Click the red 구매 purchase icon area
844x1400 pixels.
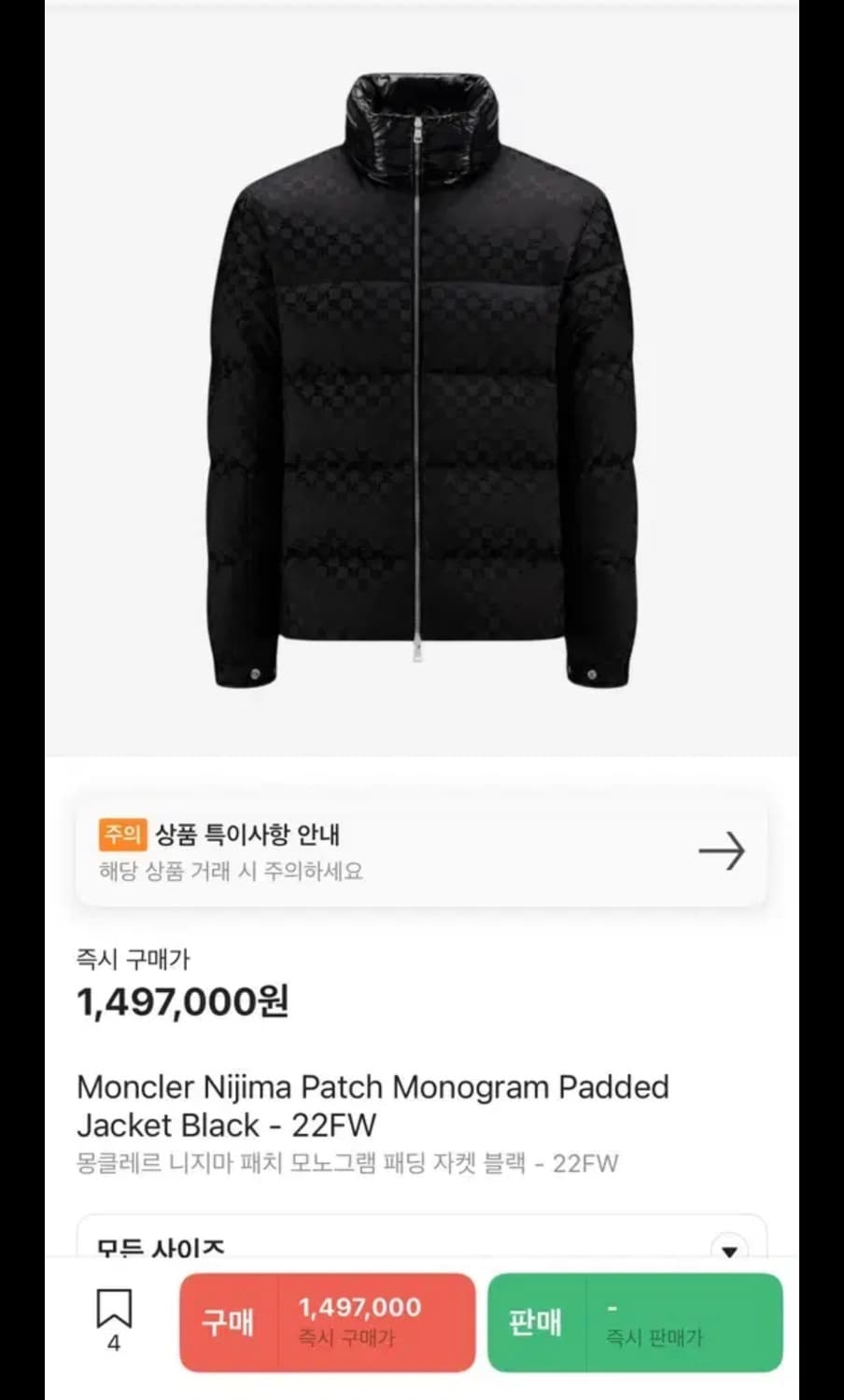pyautogui.click(x=227, y=1322)
